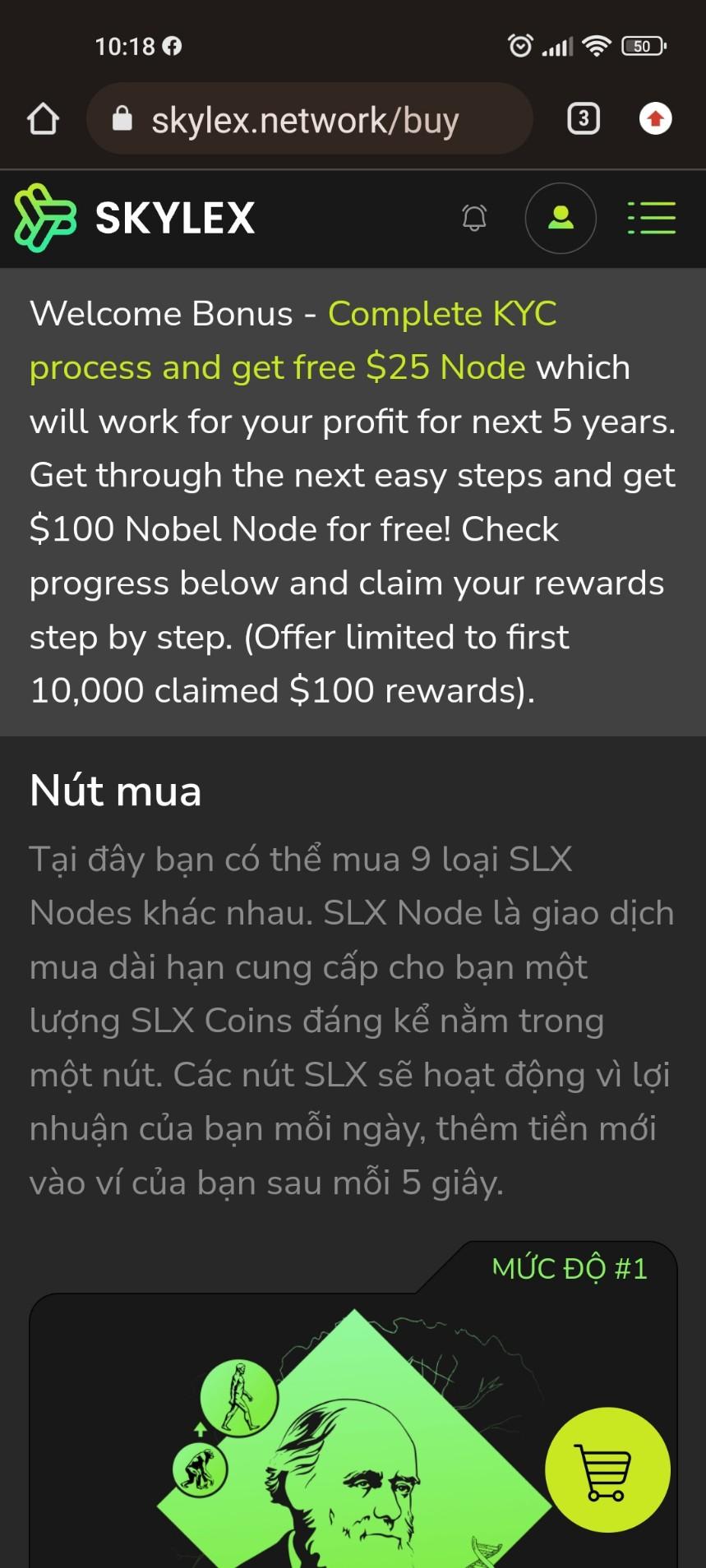The height and width of the screenshot is (1568, 706).
Task: Go to the browser home page
Action: pyautogui.click(x=43, y=119)
